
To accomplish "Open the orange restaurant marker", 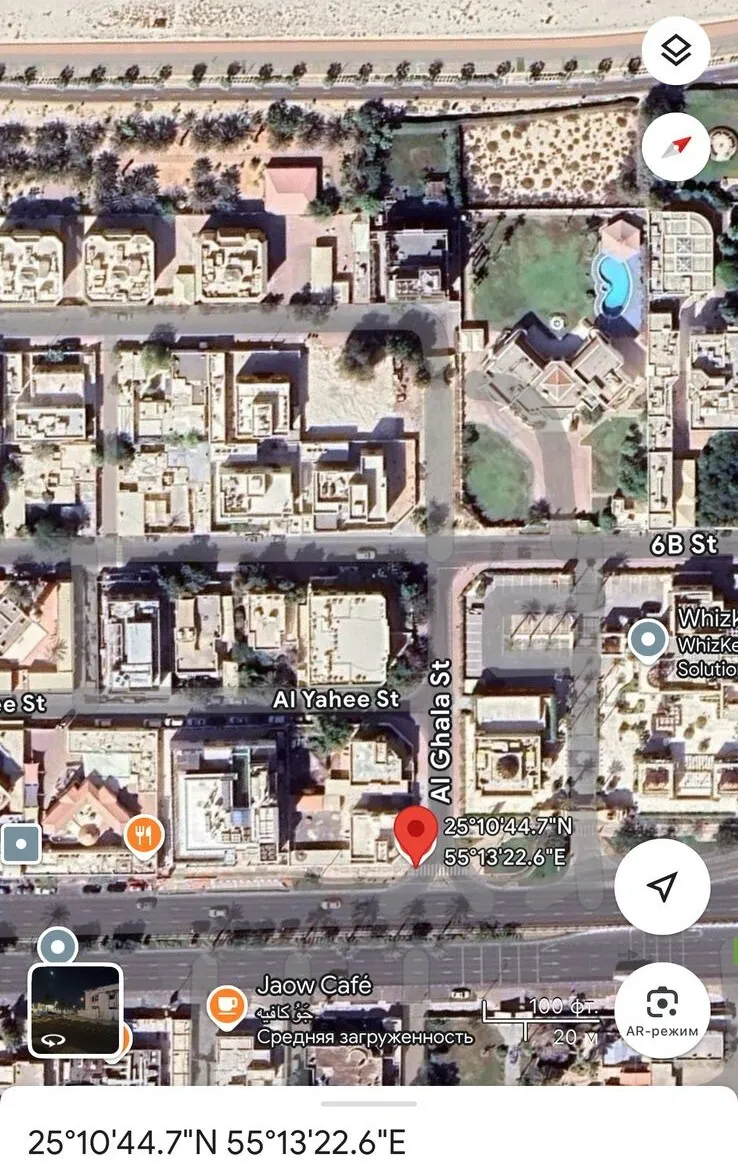I will tap(145, 835).
